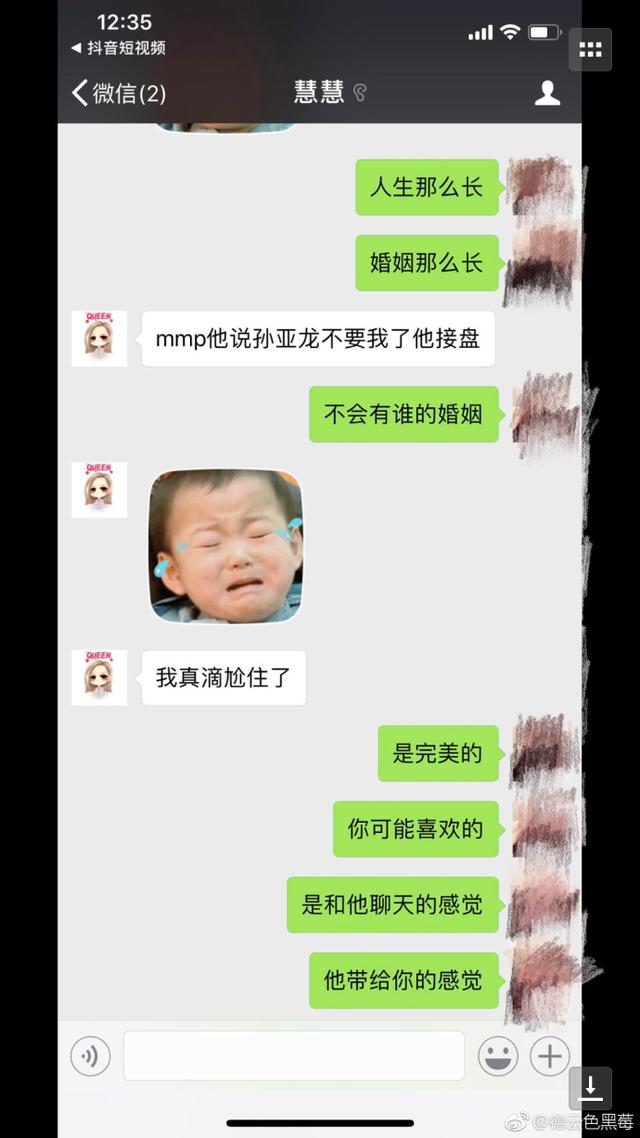640x1138 pixels.
Task: Download this image
Action: (590, 1088)
